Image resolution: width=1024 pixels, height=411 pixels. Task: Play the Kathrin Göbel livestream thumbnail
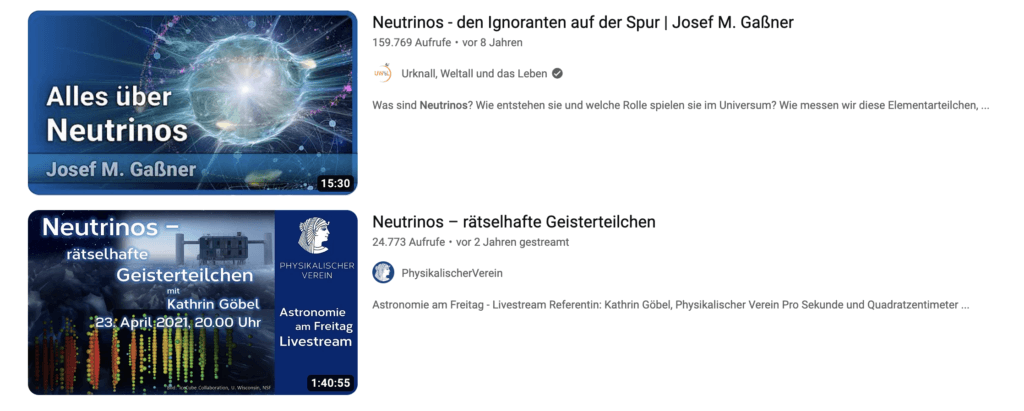coord(192,302)
